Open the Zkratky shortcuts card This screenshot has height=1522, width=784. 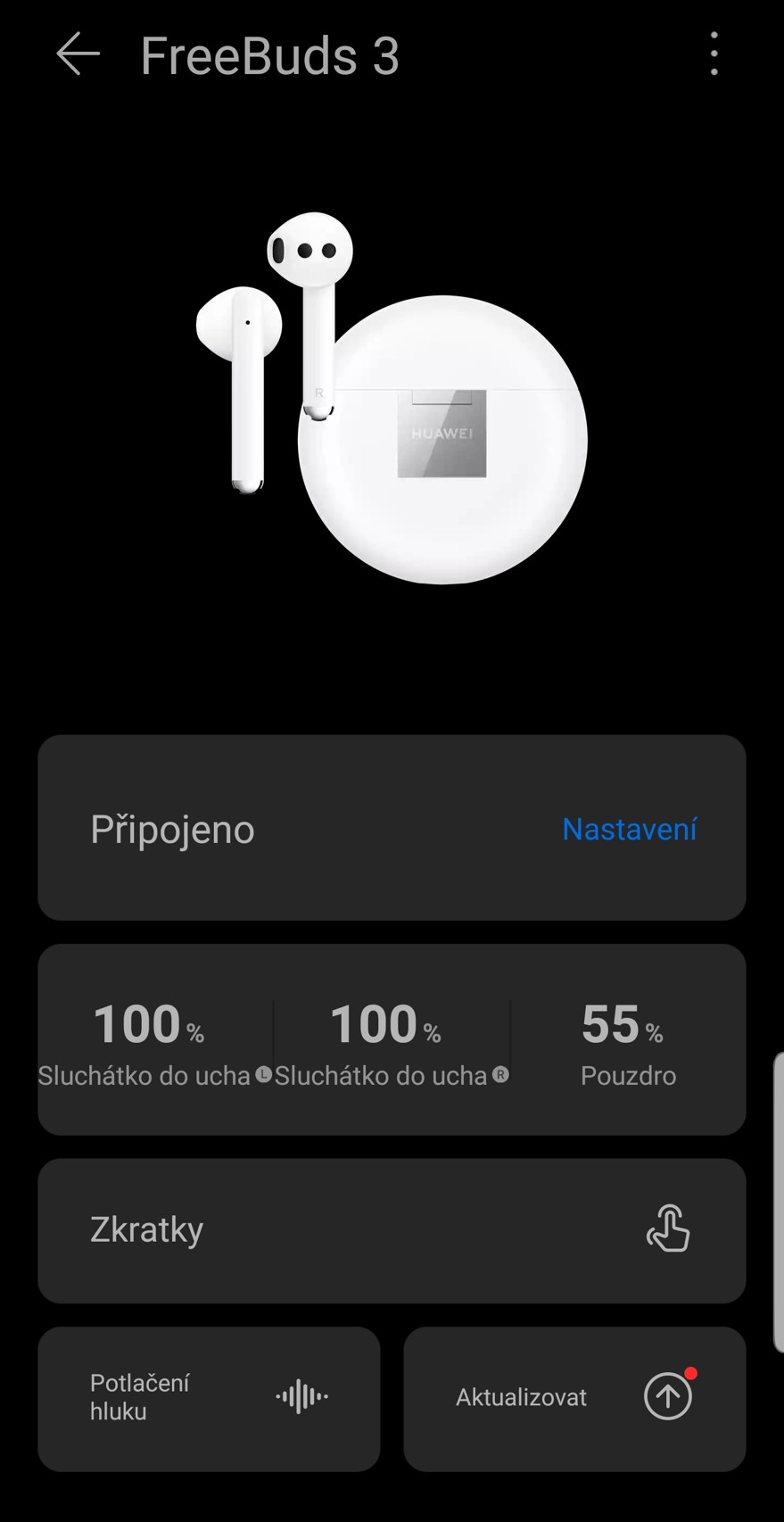coord(391,1230)
